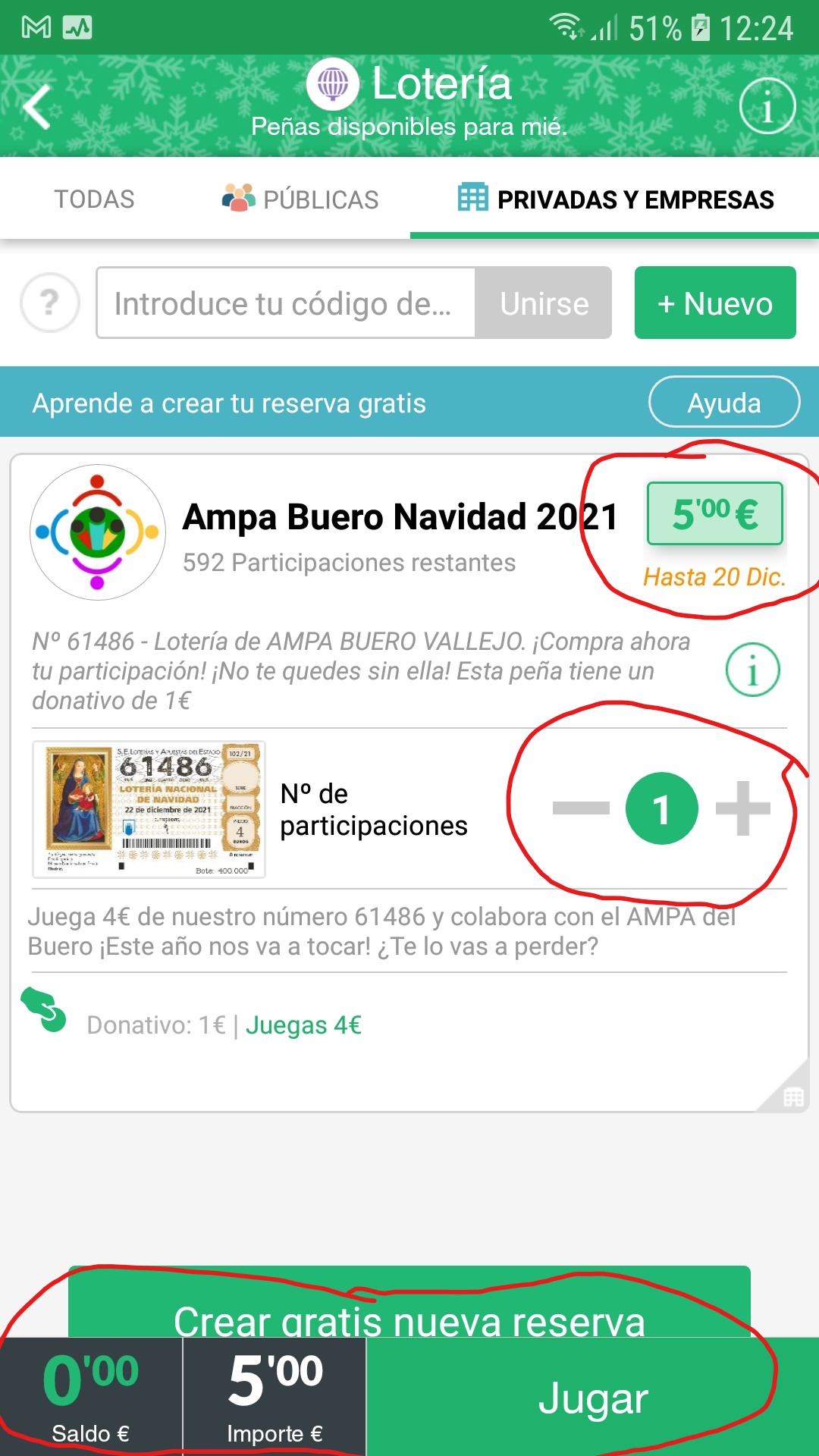This screenshot has height=1456, width=819.
Task: Create a new peña with + Nuevo
Action: point(714,303)
